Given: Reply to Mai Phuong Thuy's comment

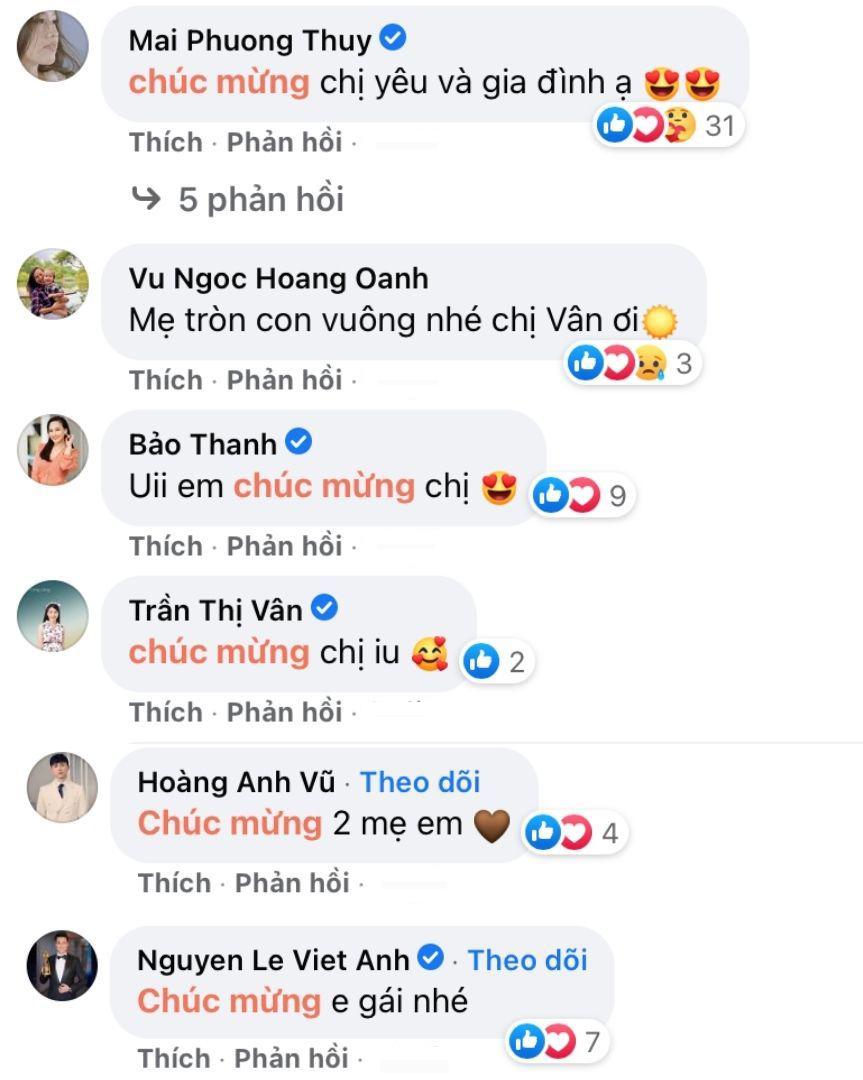Looking at the screenshot, I should pos(284,143).
